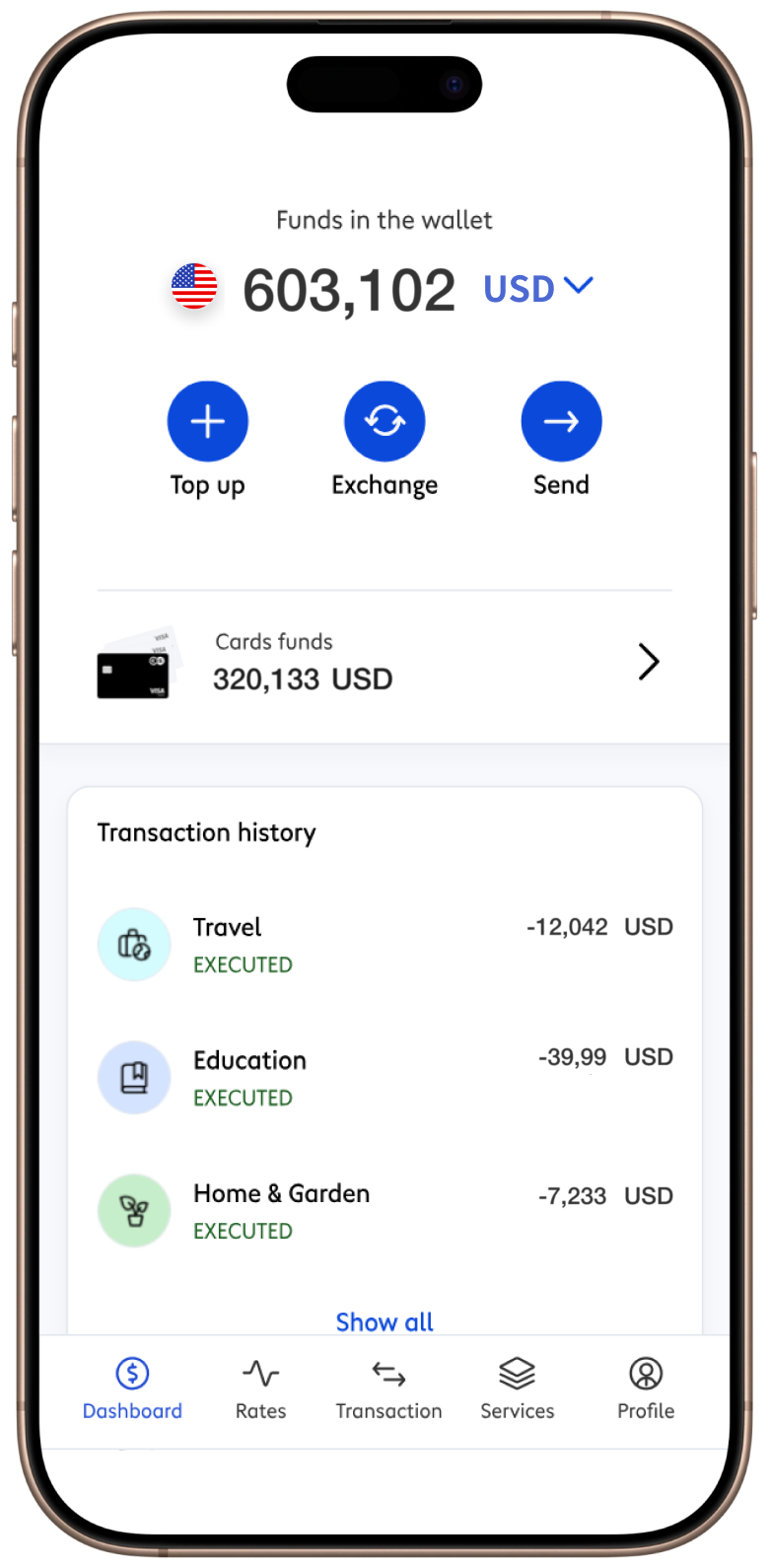Switch to the Profile tab
Image resolution: width=769 pixels, height=1568 pixels.
[646, 1389]
